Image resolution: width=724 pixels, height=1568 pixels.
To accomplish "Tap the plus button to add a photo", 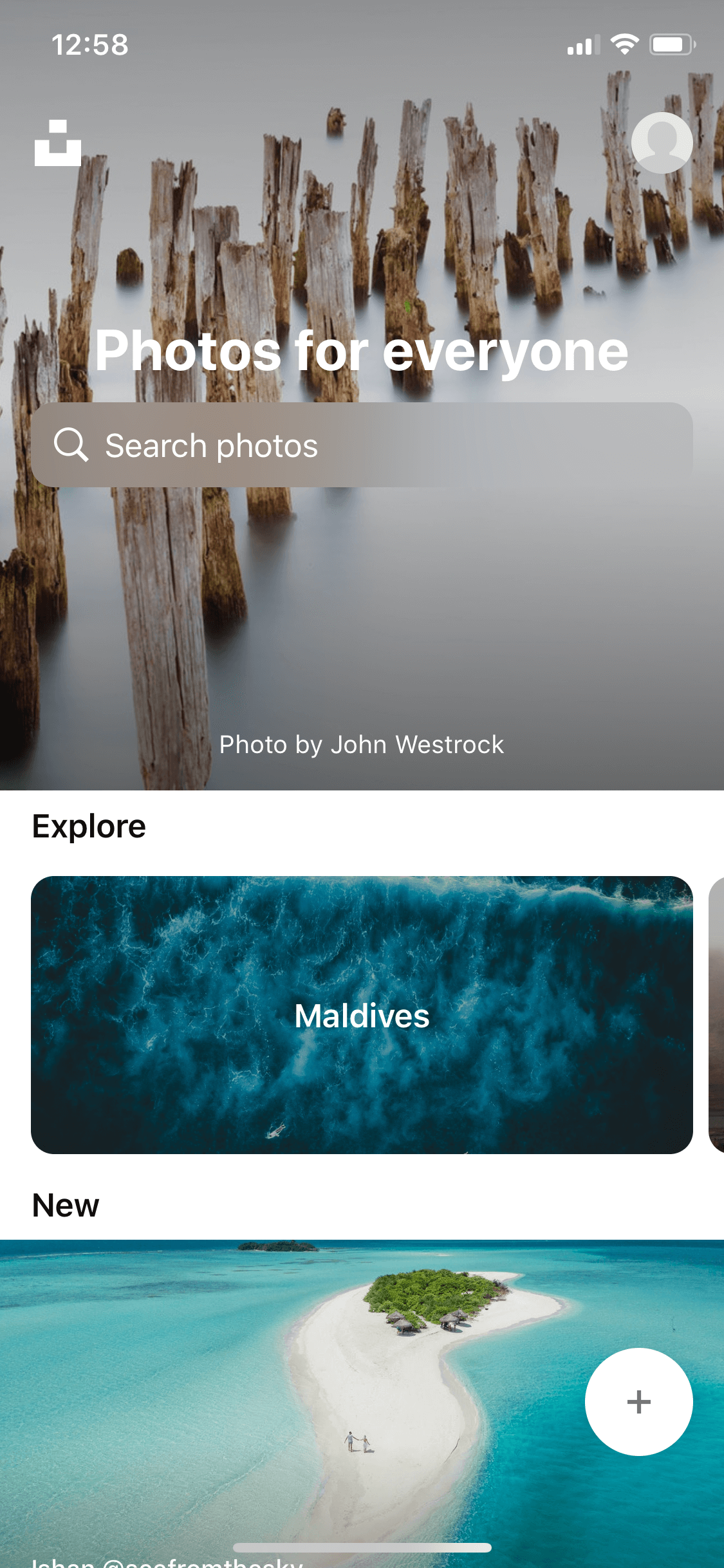I will (x=638, y=1402).
